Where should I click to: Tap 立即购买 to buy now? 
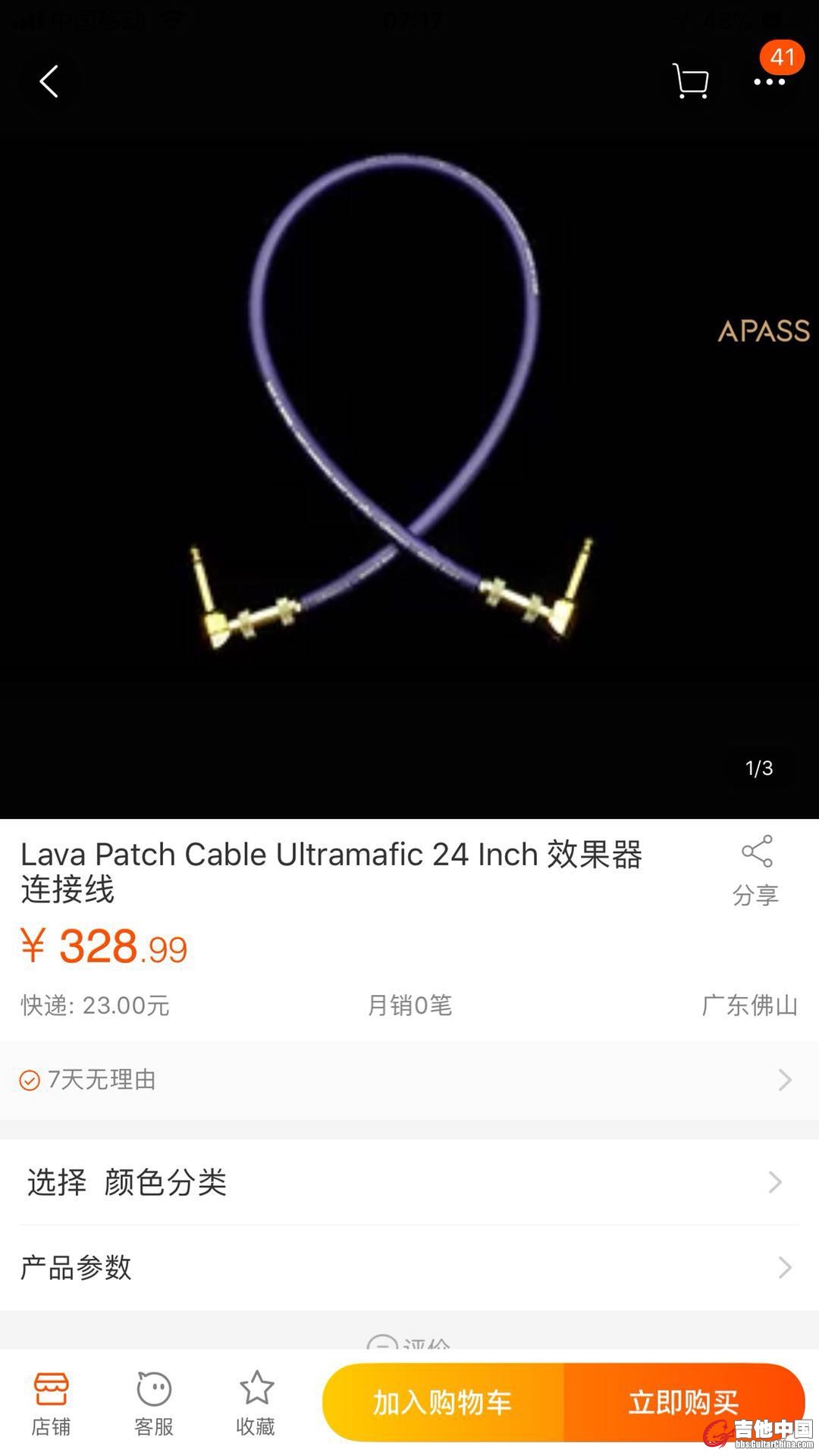point(682,1402)
